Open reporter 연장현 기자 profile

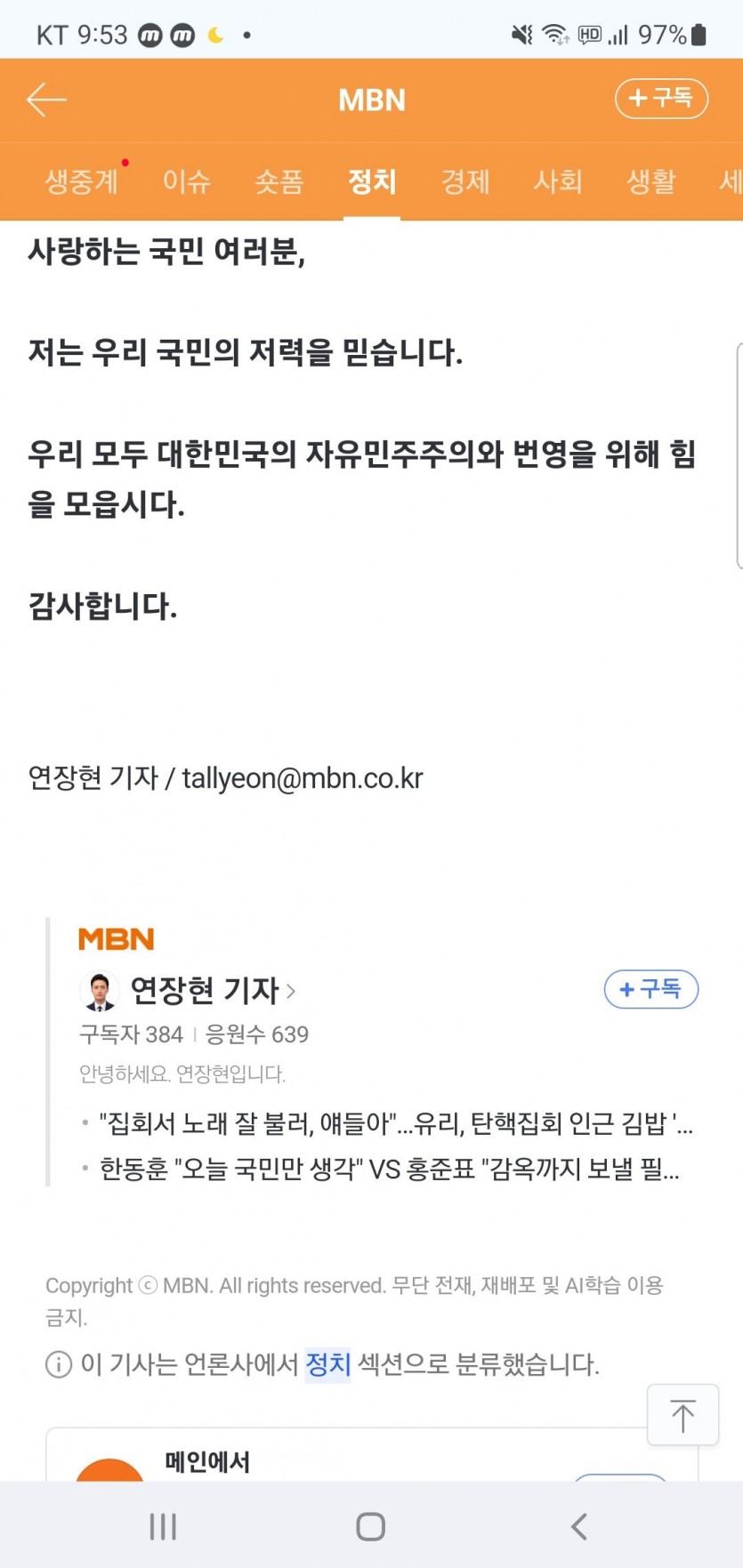(205, 990)
